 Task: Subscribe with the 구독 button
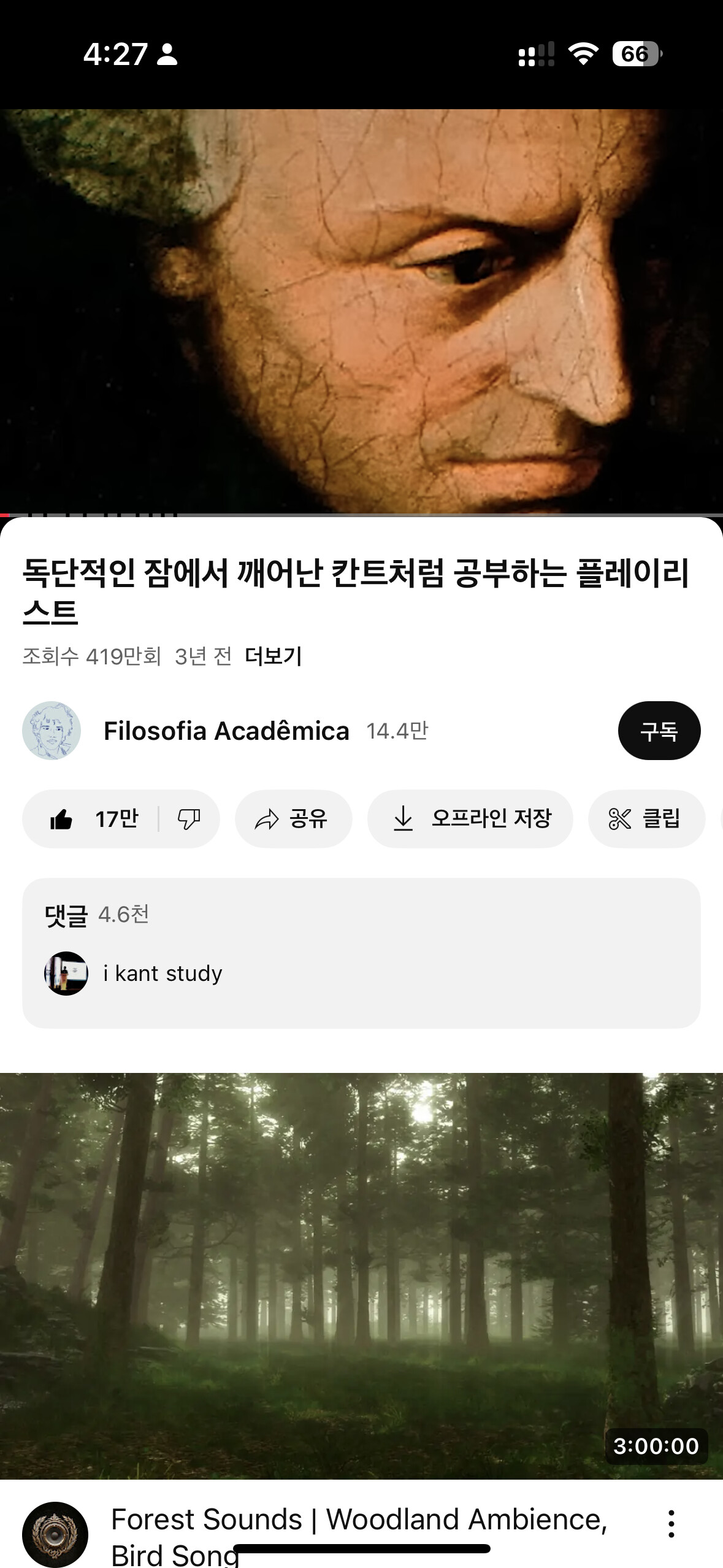[659, 731]
